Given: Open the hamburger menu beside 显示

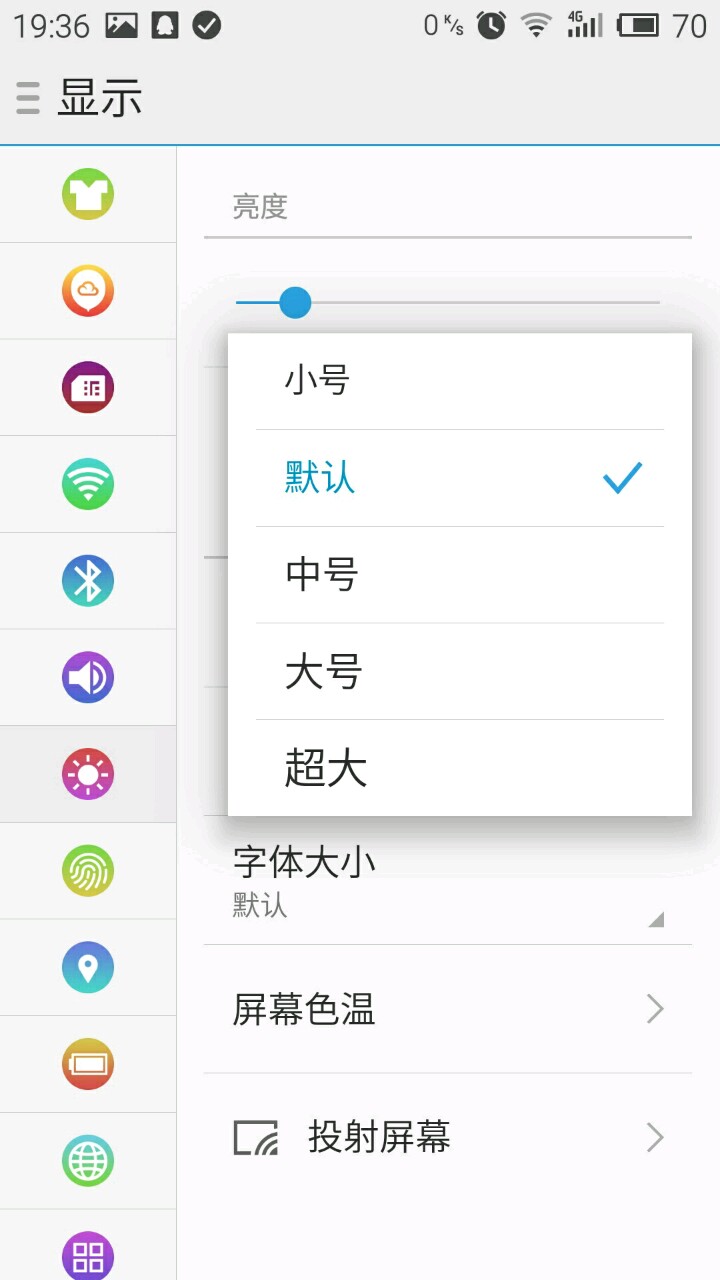Looking at the screenshot, I should [x=28, y=98].
